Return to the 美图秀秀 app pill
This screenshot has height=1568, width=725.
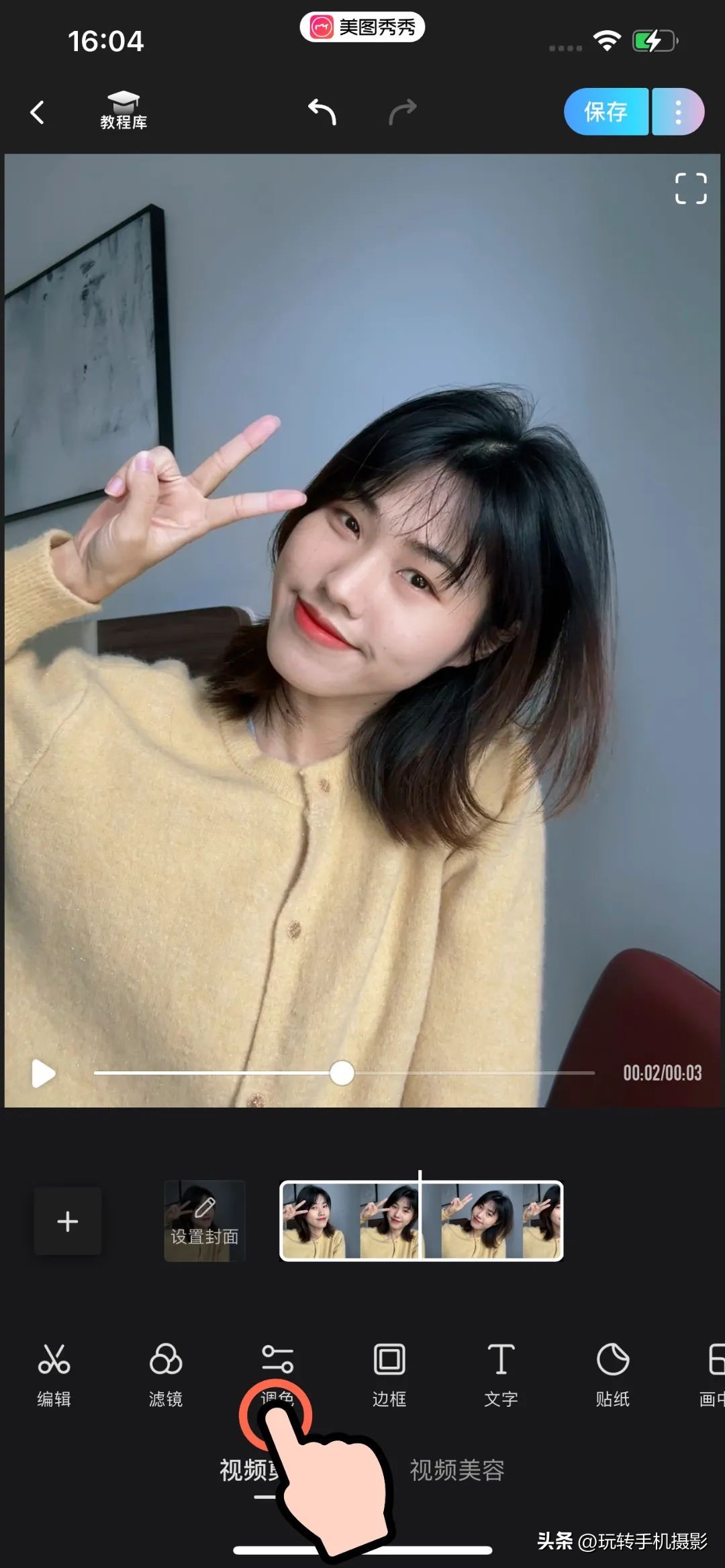[362, 28]
